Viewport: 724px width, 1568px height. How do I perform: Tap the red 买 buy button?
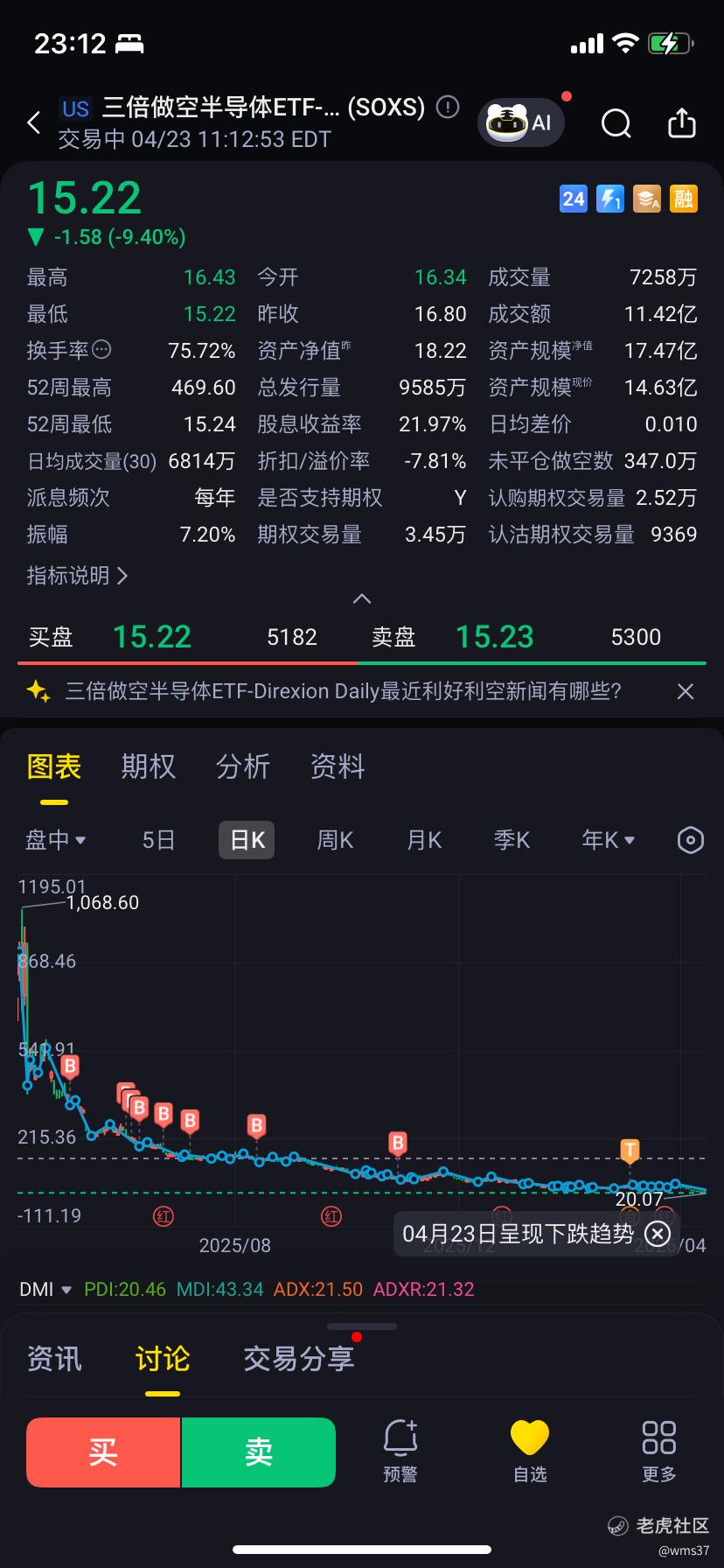point(103,1452)
